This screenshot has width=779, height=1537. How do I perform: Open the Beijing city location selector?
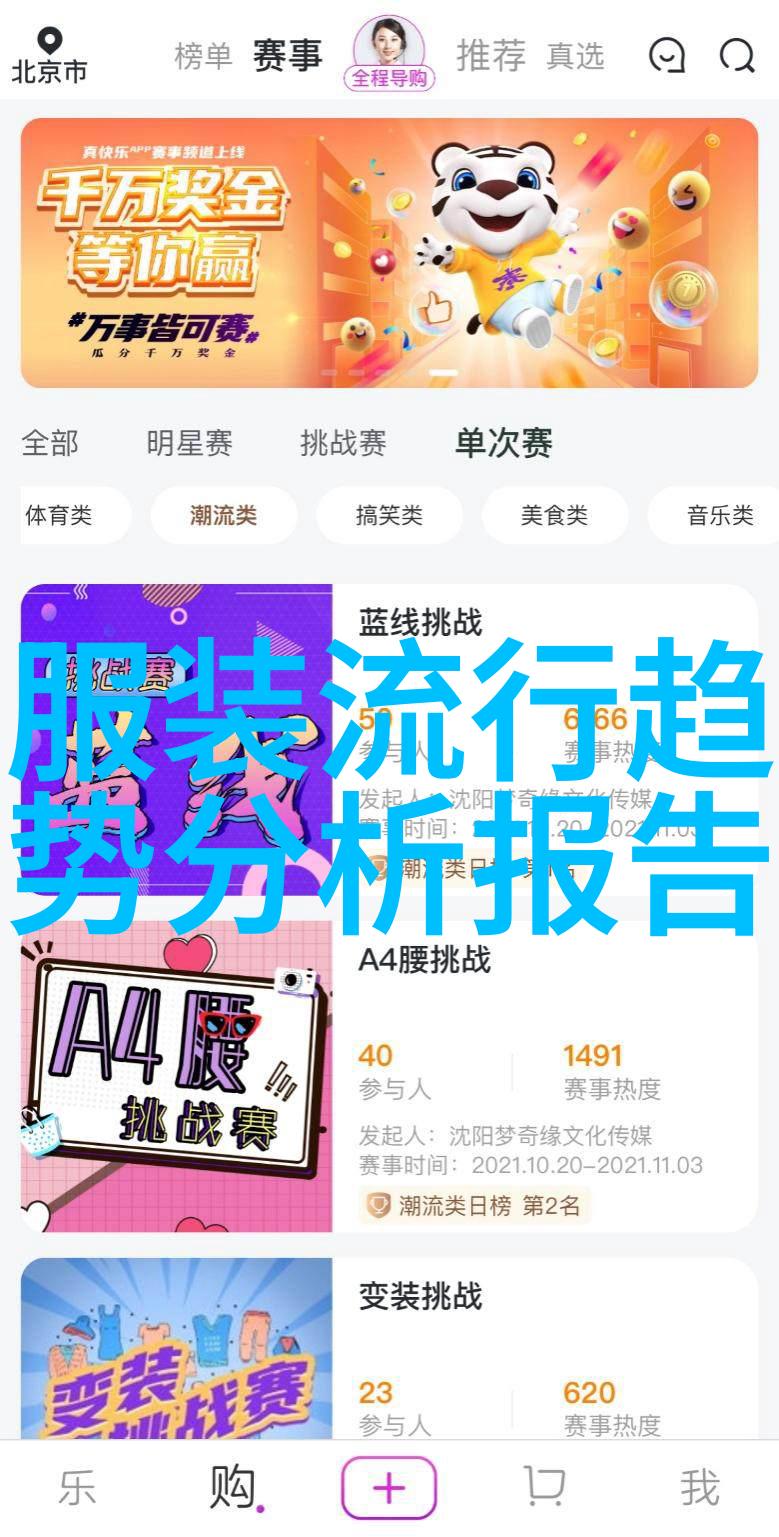[49, 55]
